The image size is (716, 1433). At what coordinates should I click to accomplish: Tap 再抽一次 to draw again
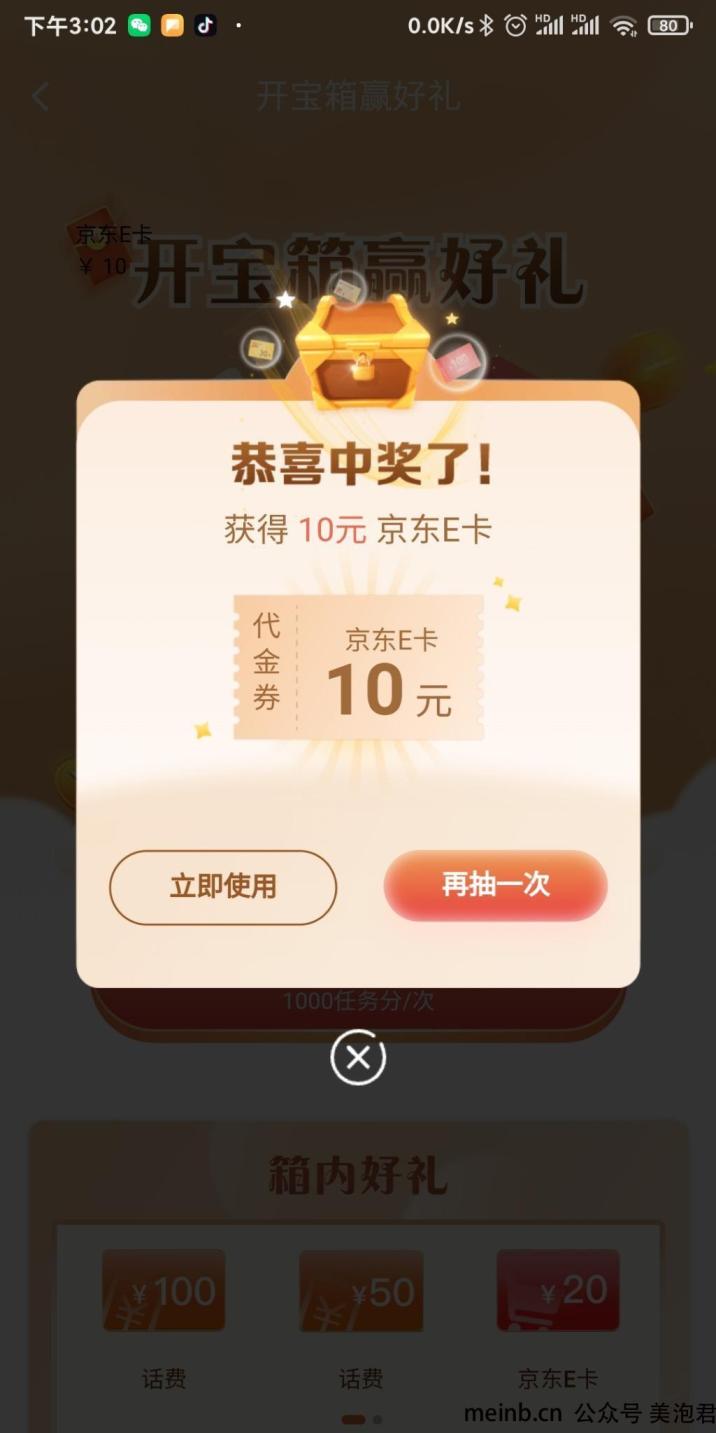(496, 885)
